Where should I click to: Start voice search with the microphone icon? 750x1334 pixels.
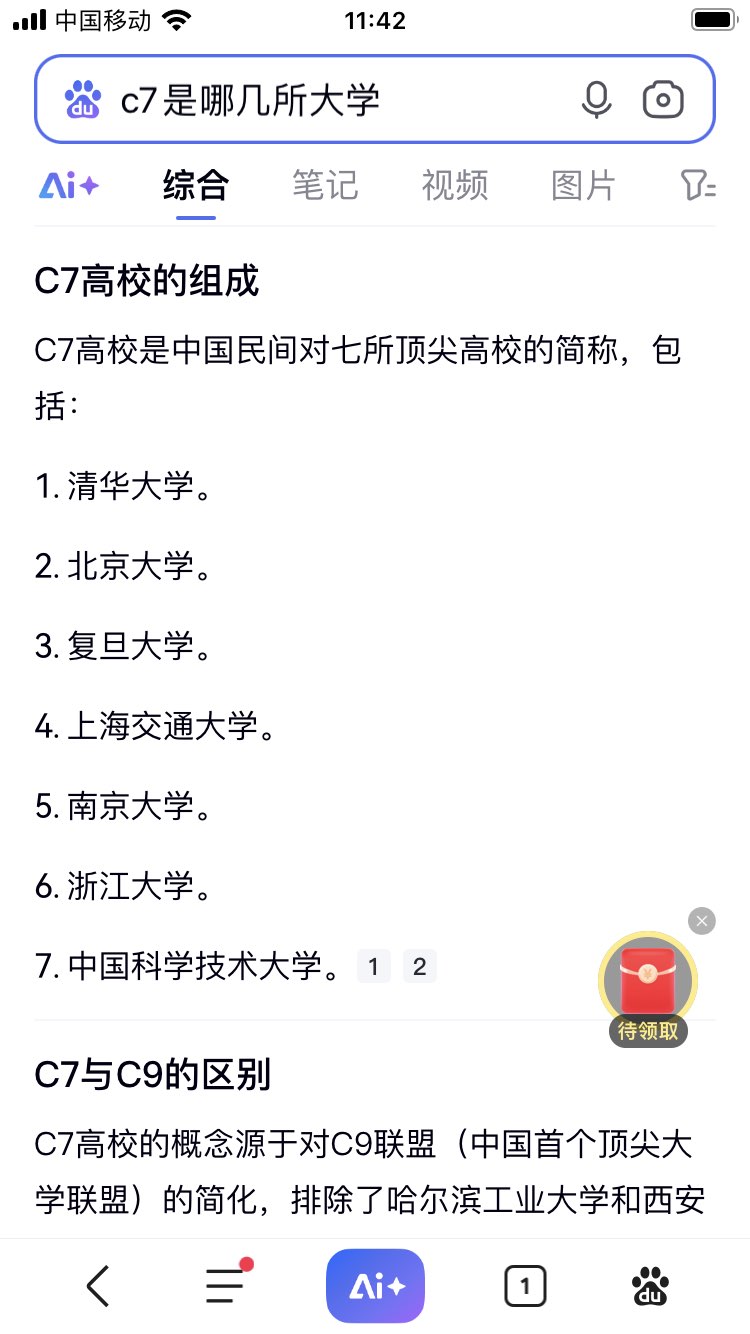coord(596,100)
